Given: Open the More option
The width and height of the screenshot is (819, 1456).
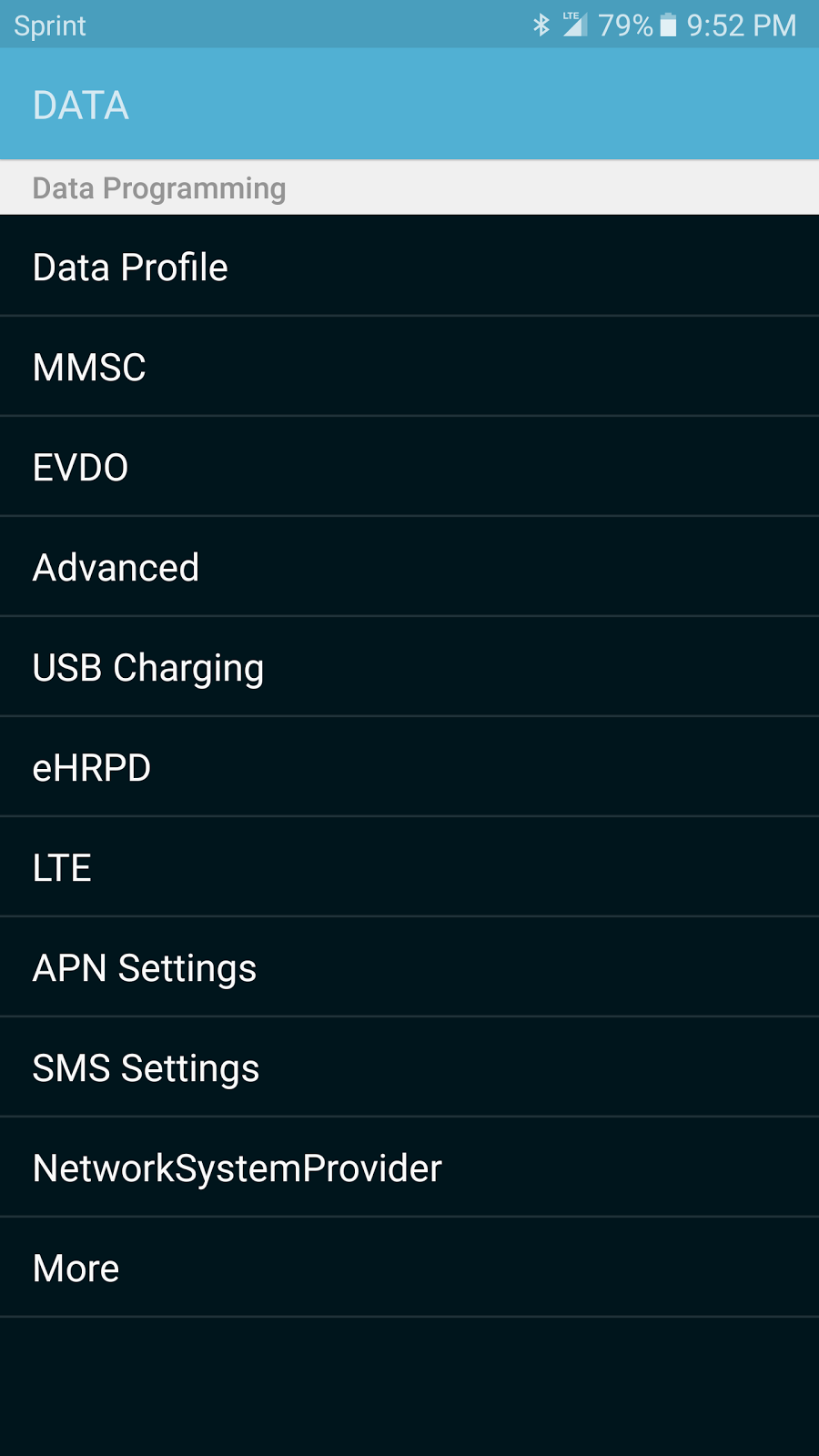Looking at the screenshot, I should click(409, 1268).
